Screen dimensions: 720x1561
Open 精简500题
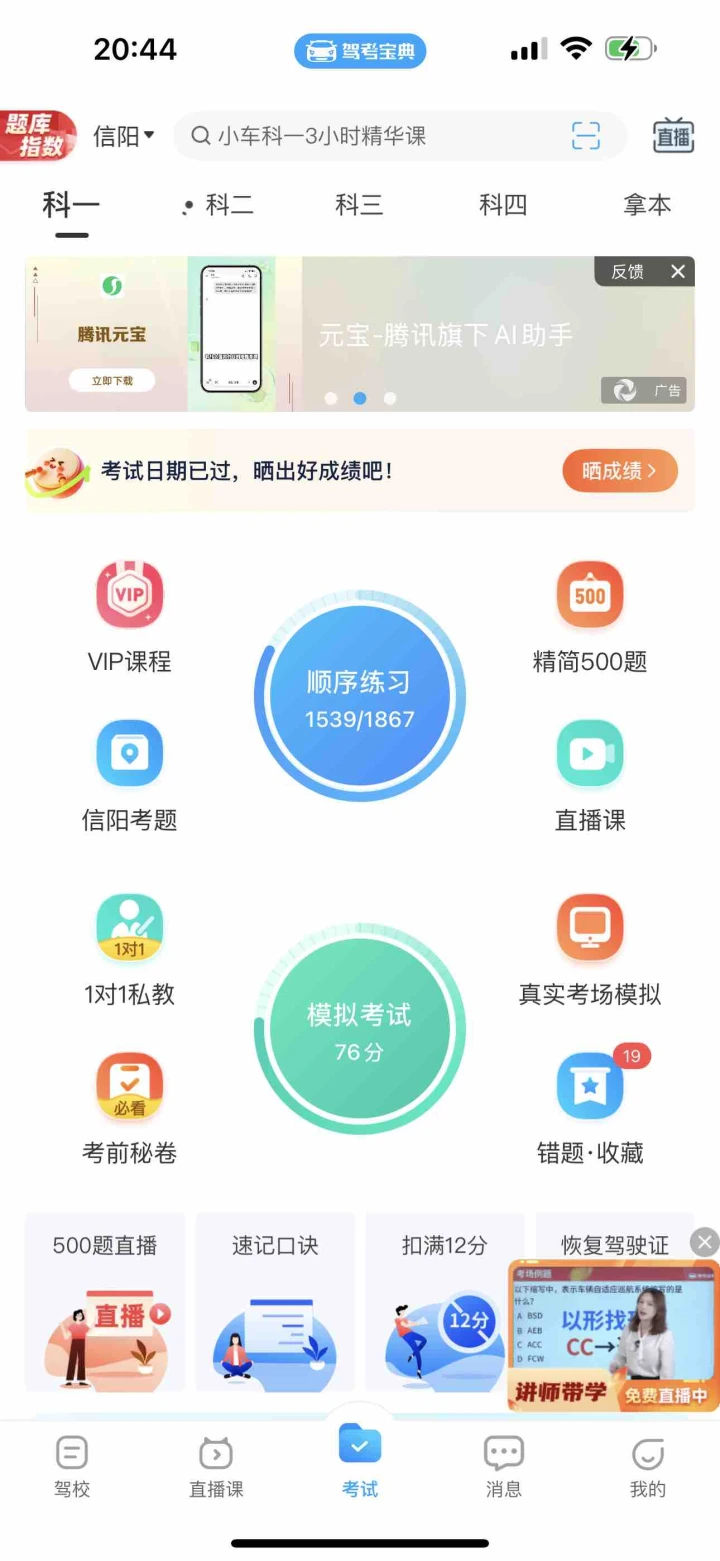[x=589, y=617]
